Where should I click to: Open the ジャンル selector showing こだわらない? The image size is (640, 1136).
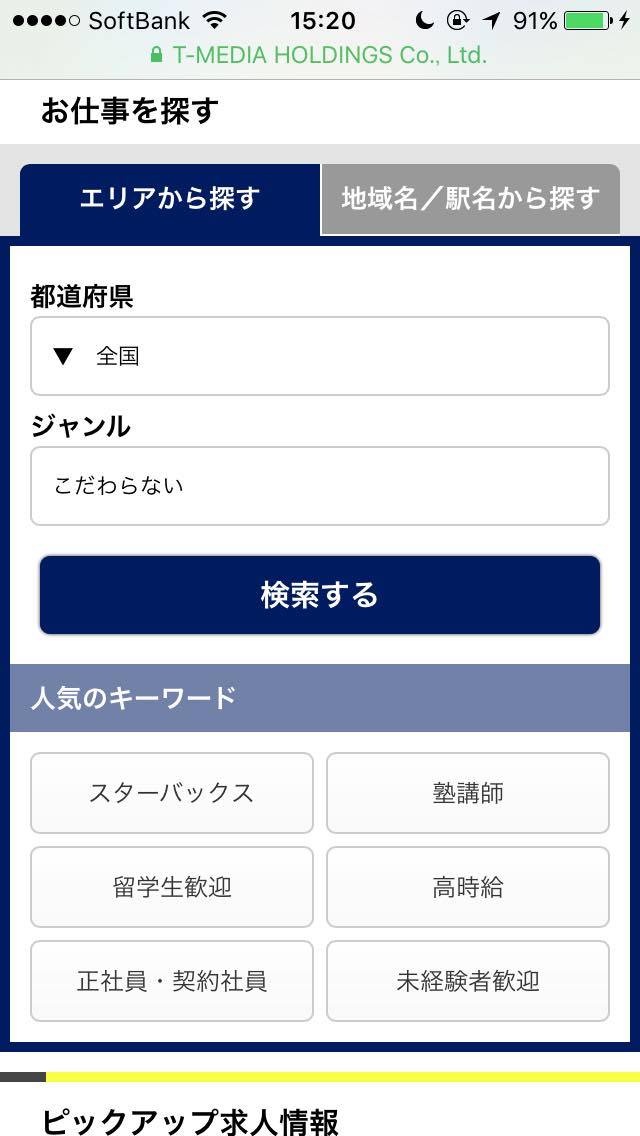(x=320, y=485)
